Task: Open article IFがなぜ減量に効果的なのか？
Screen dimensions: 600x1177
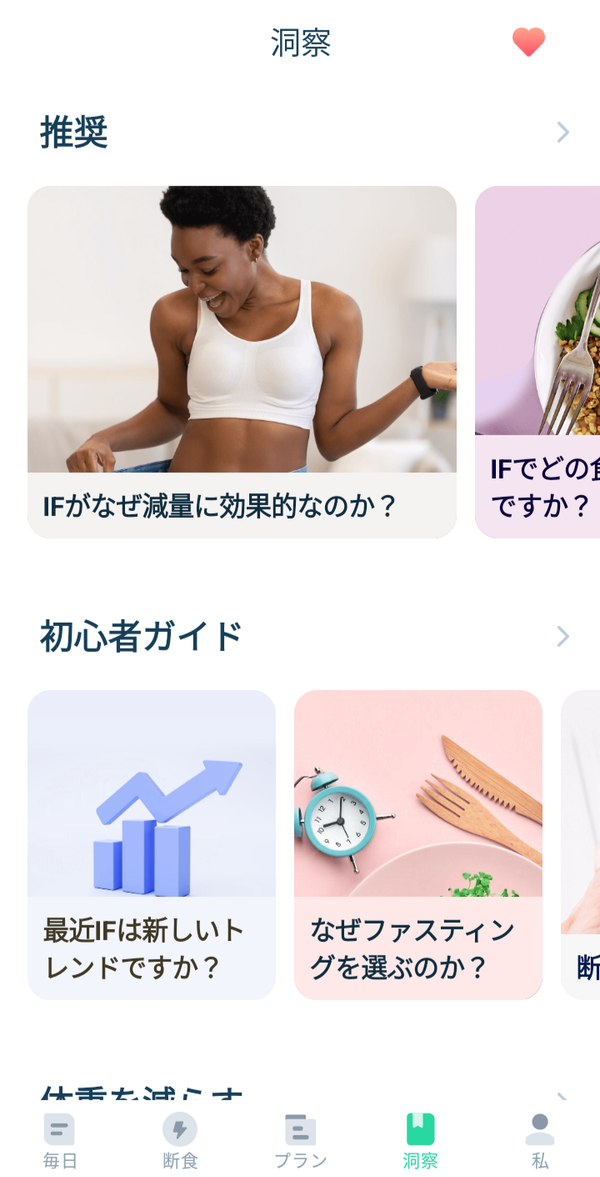Action: coord(242,362)
